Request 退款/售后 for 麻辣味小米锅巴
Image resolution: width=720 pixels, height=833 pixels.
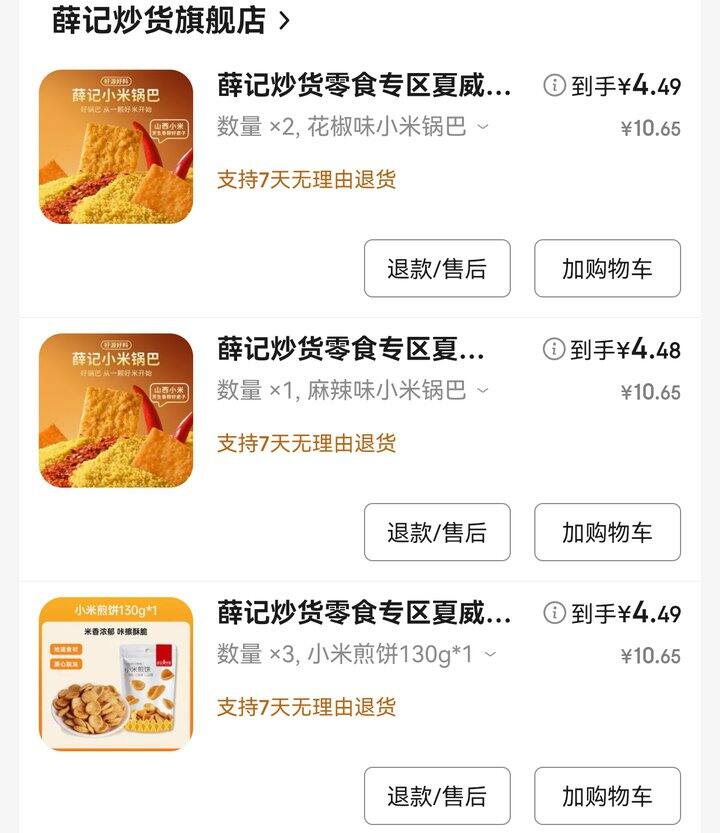click(437, 532)
